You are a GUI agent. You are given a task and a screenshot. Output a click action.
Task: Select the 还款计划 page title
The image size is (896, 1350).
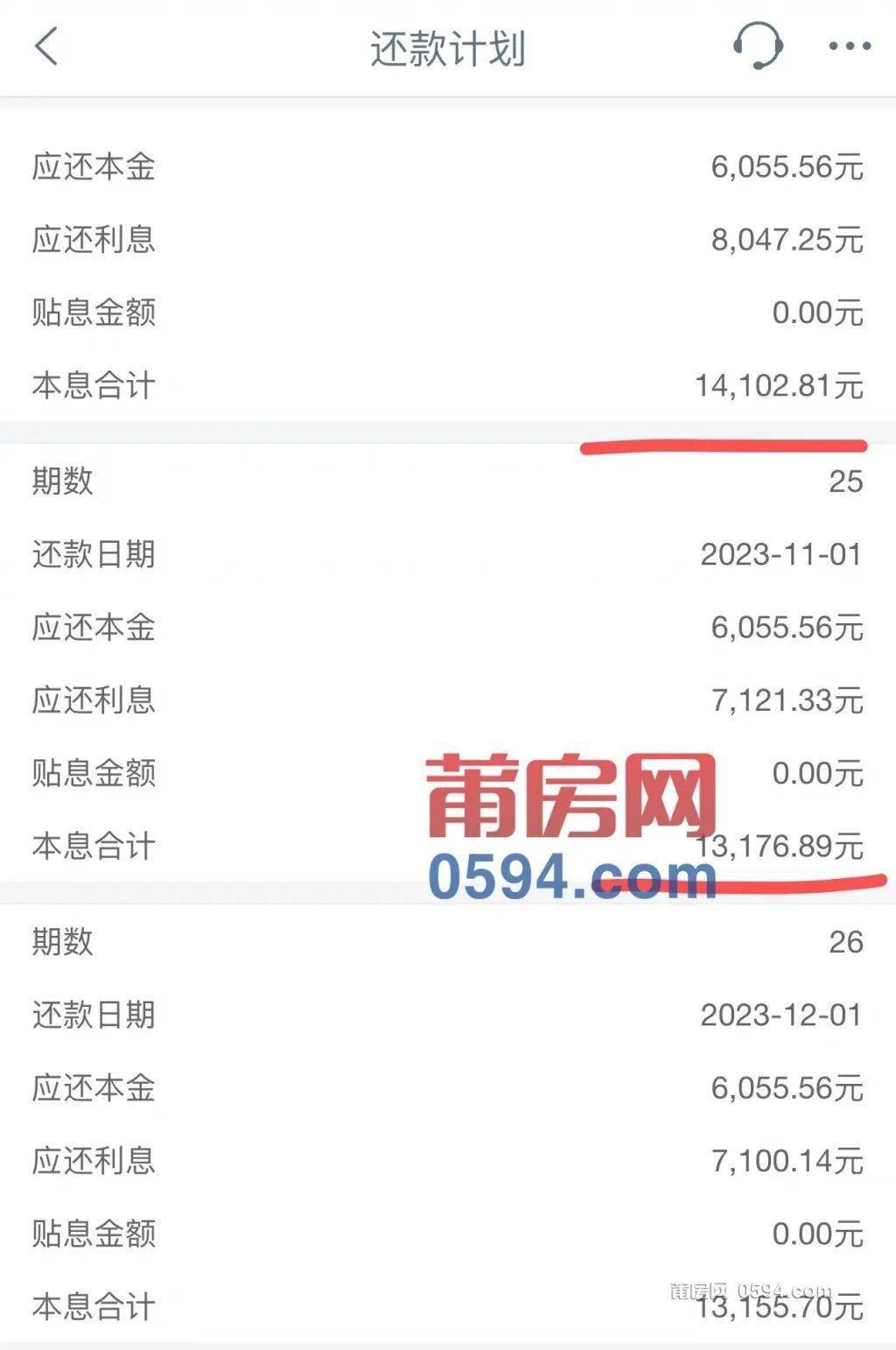point(447,48)
